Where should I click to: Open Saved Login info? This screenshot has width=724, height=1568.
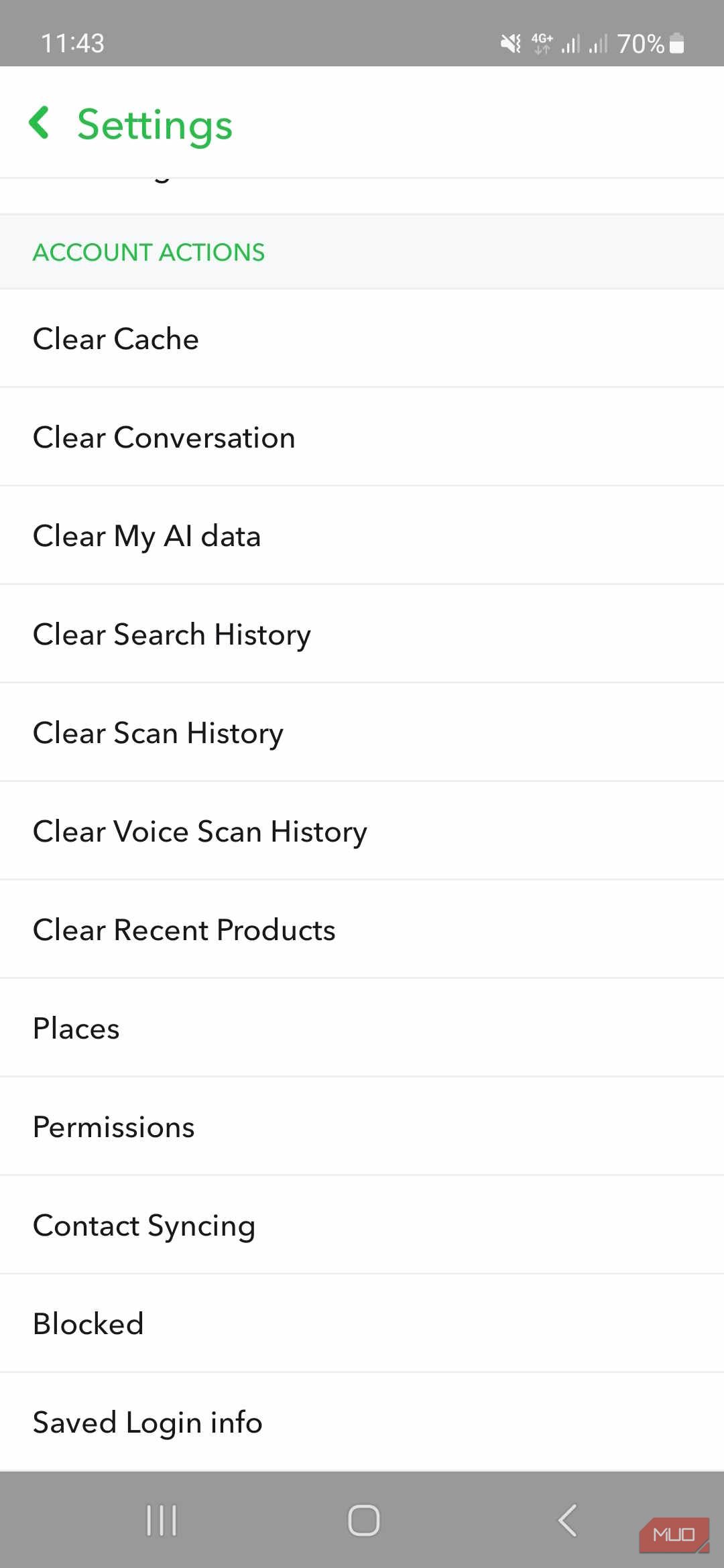click(147, 1422)
